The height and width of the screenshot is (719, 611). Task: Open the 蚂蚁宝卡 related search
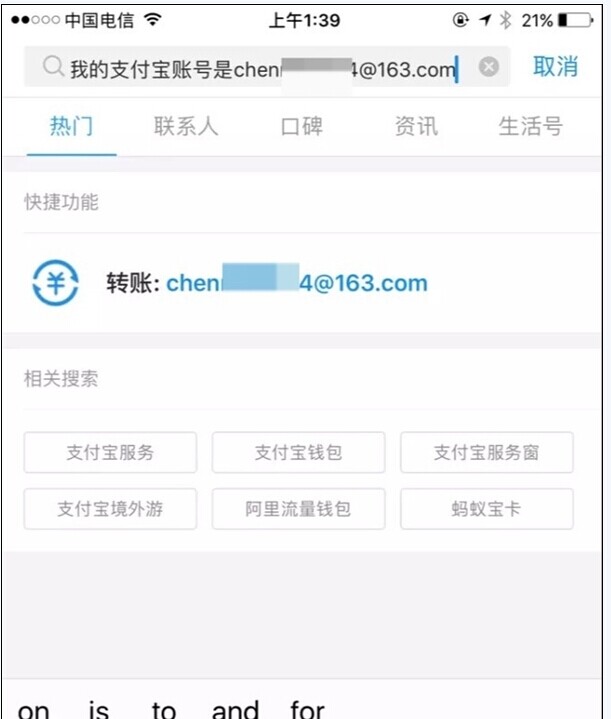pyautogui.click(x=486, y=509)
